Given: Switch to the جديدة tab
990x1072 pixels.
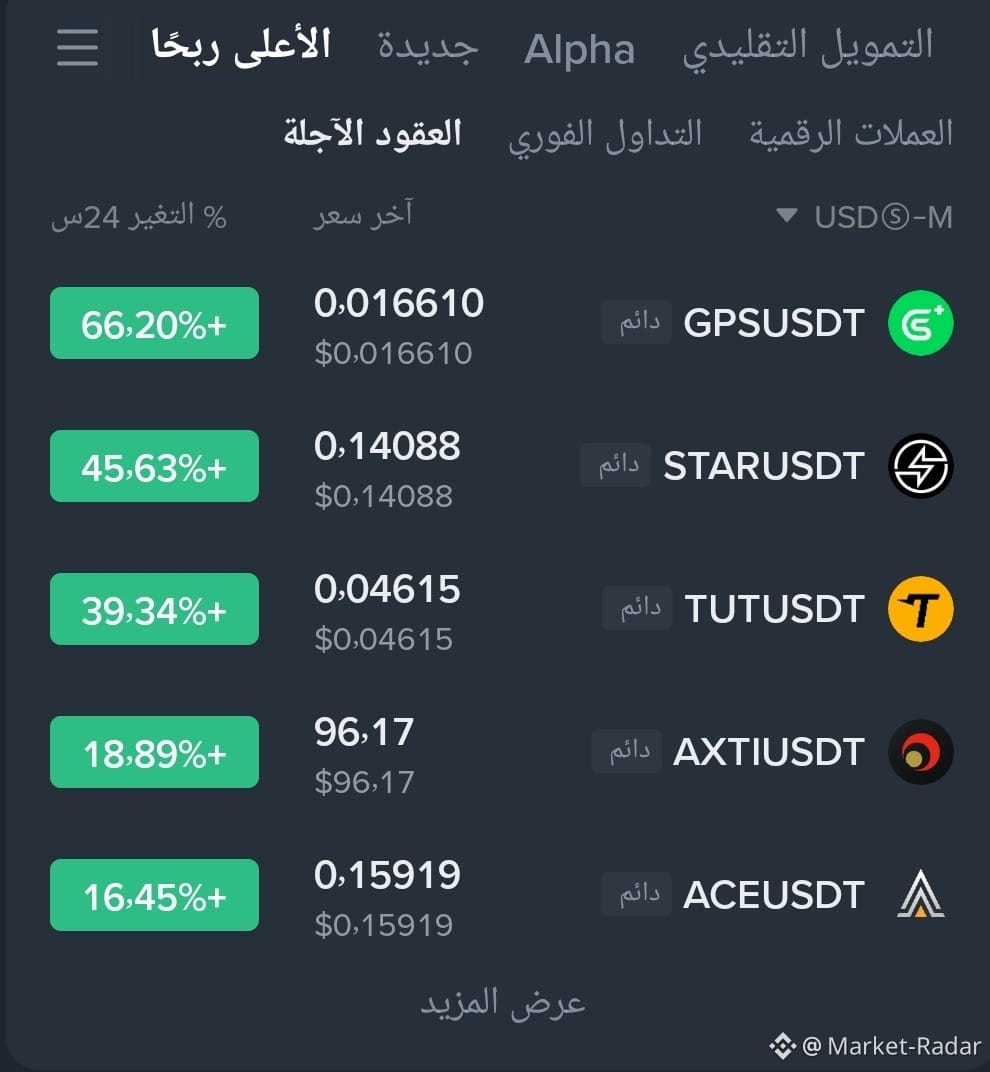Looking at the screenshot, I should pos(428,48).
